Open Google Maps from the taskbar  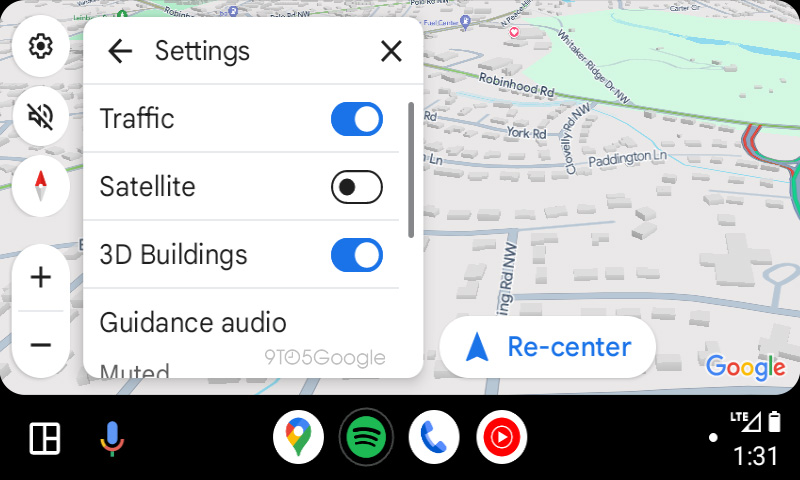coord(298,437)
